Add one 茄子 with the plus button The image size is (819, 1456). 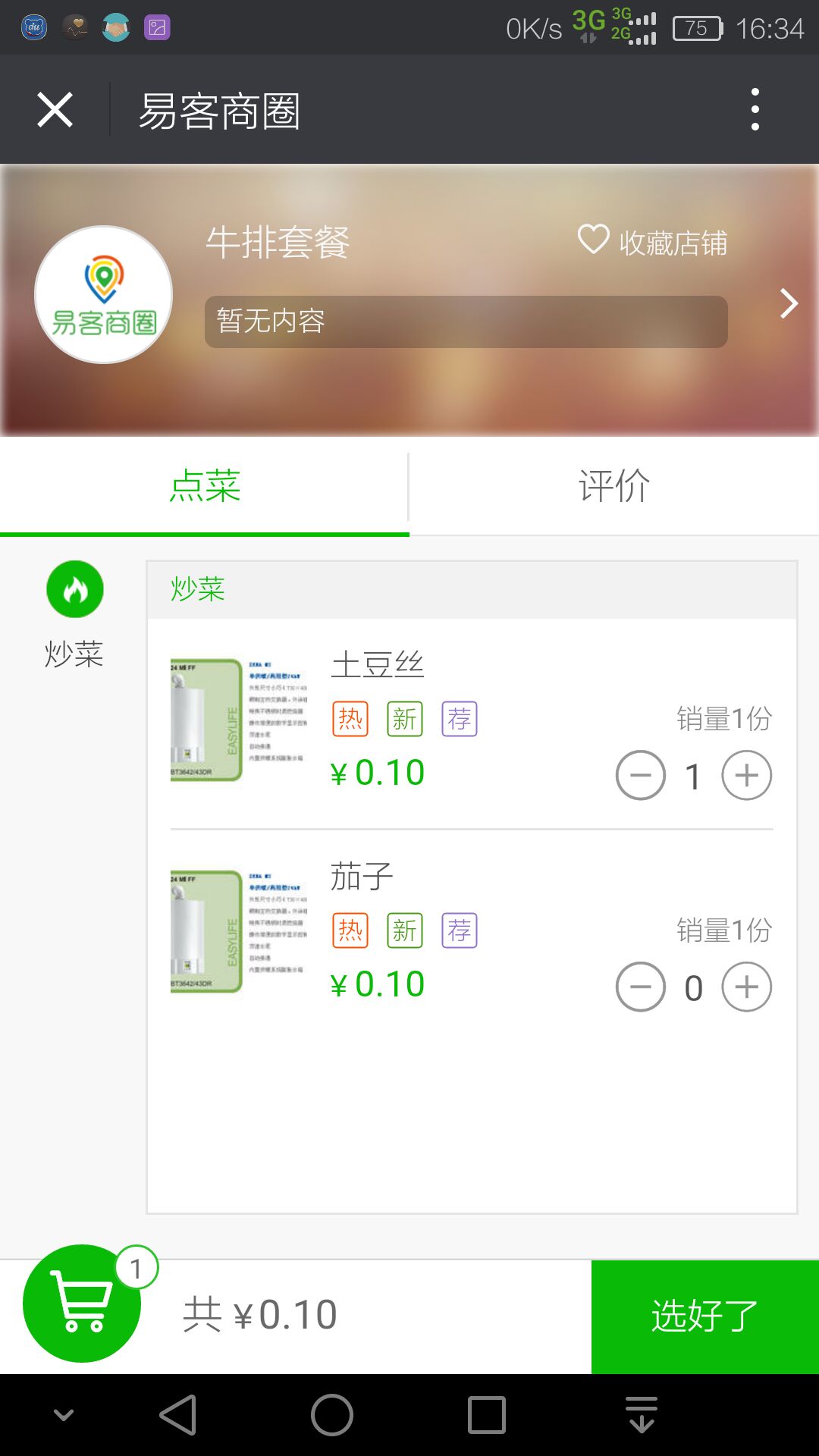click(x=747, y=987)
